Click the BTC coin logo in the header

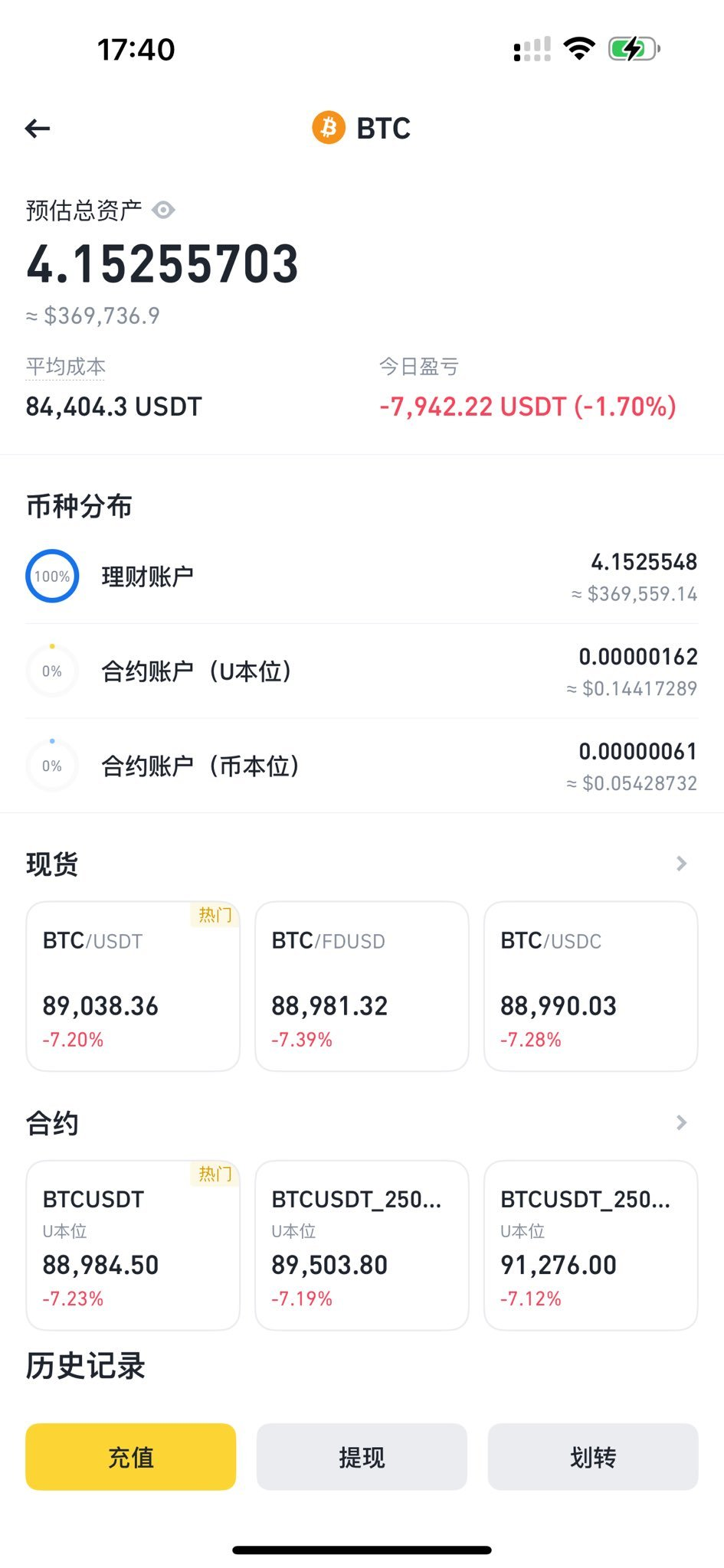click(x=328, y=127)
